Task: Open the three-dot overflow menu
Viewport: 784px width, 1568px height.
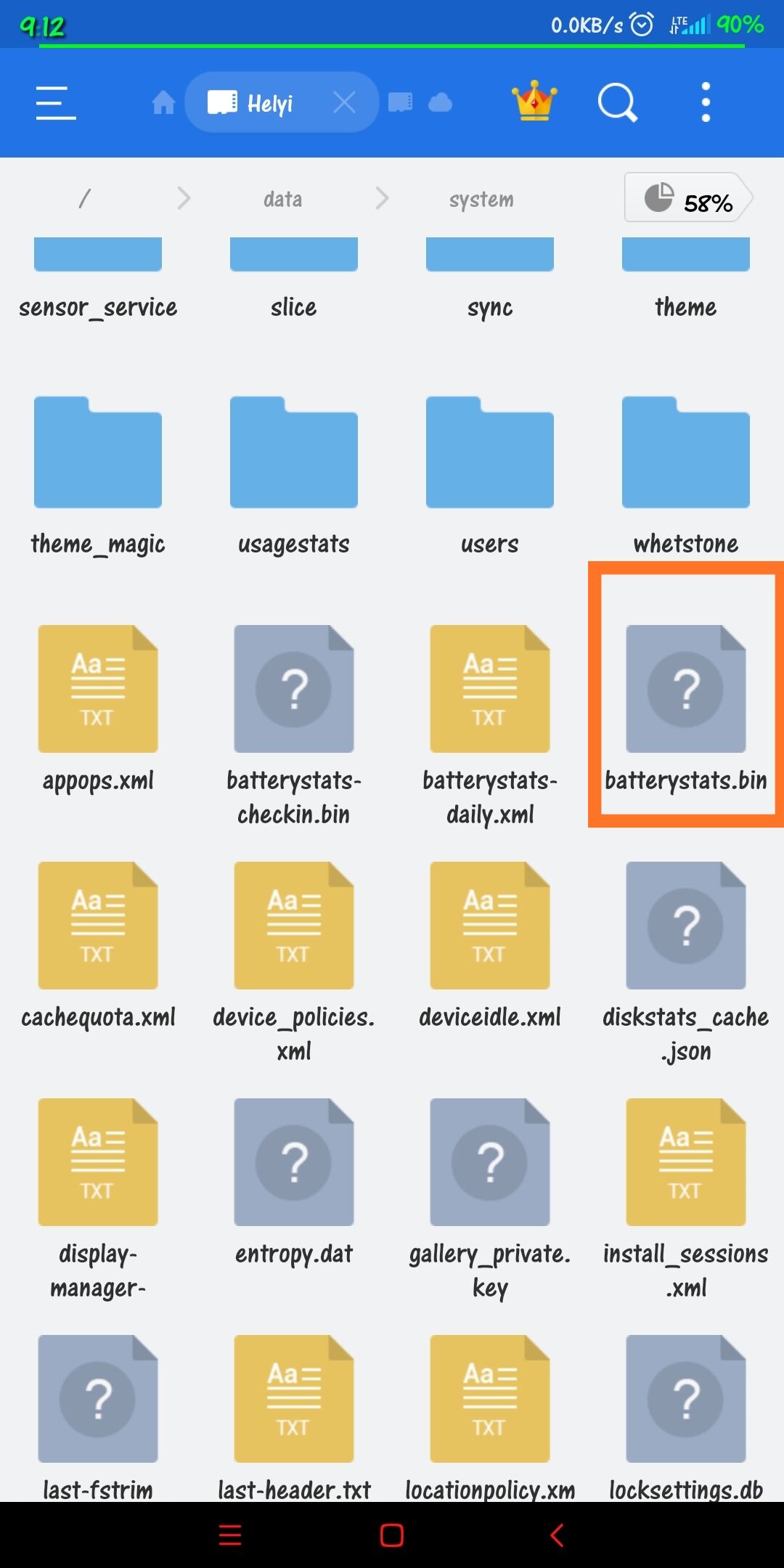Action: (705, 102)
